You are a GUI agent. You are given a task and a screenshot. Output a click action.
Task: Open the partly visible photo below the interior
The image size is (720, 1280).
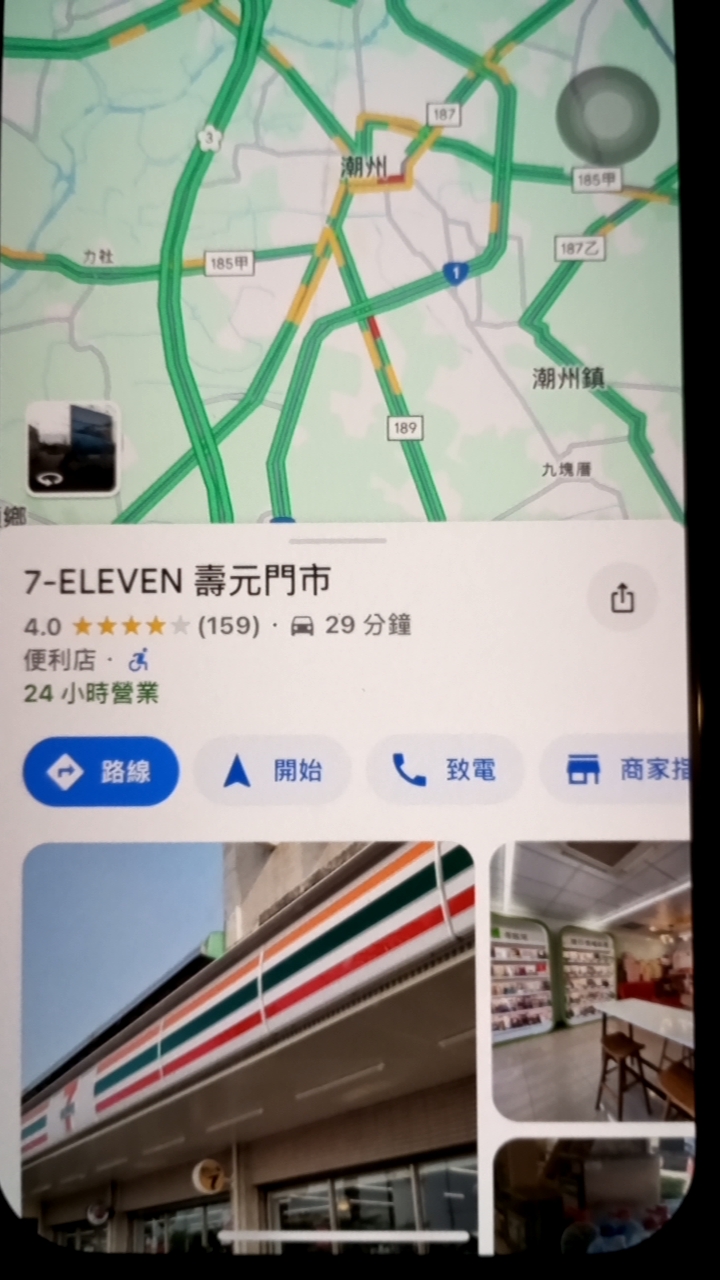point(592,1195)
